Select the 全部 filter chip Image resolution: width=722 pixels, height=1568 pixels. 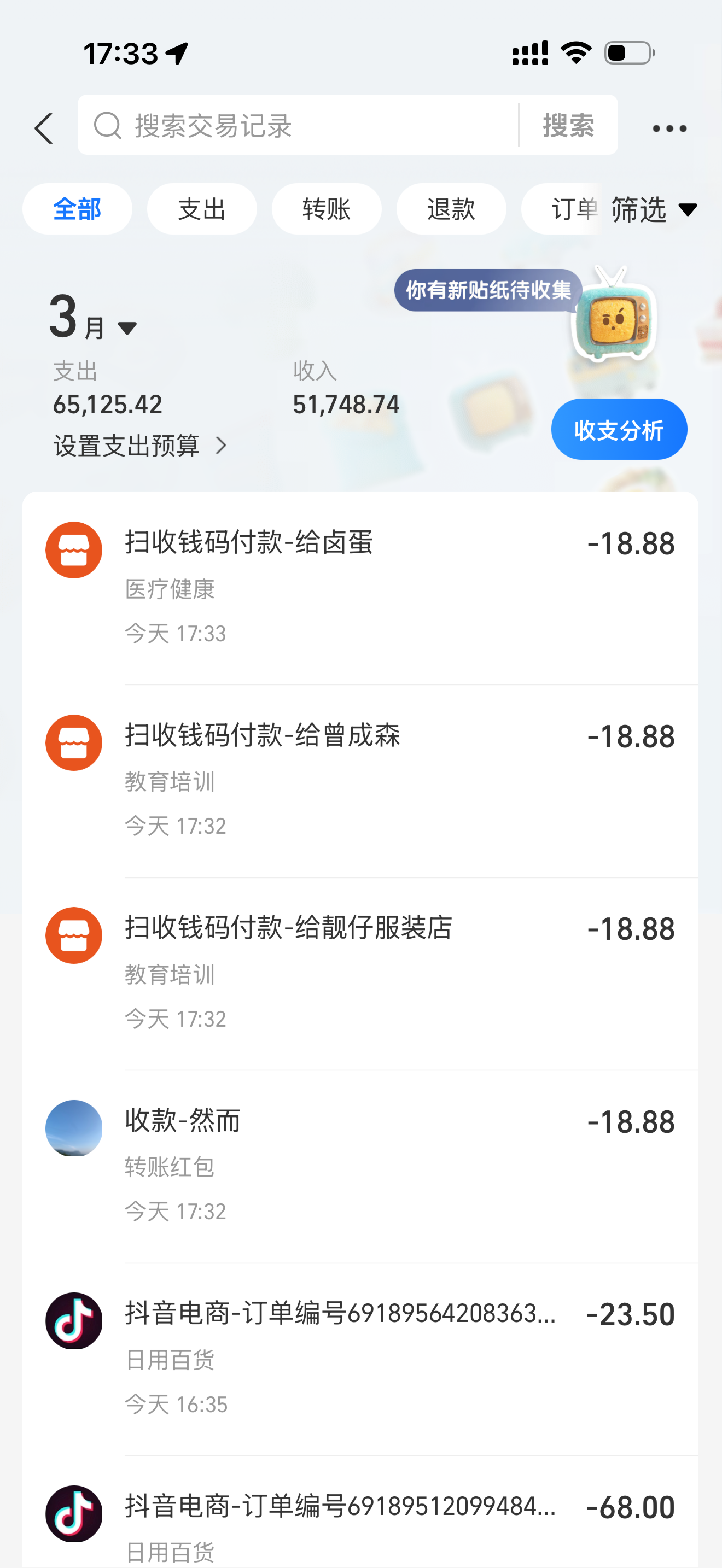pos(77,209)
